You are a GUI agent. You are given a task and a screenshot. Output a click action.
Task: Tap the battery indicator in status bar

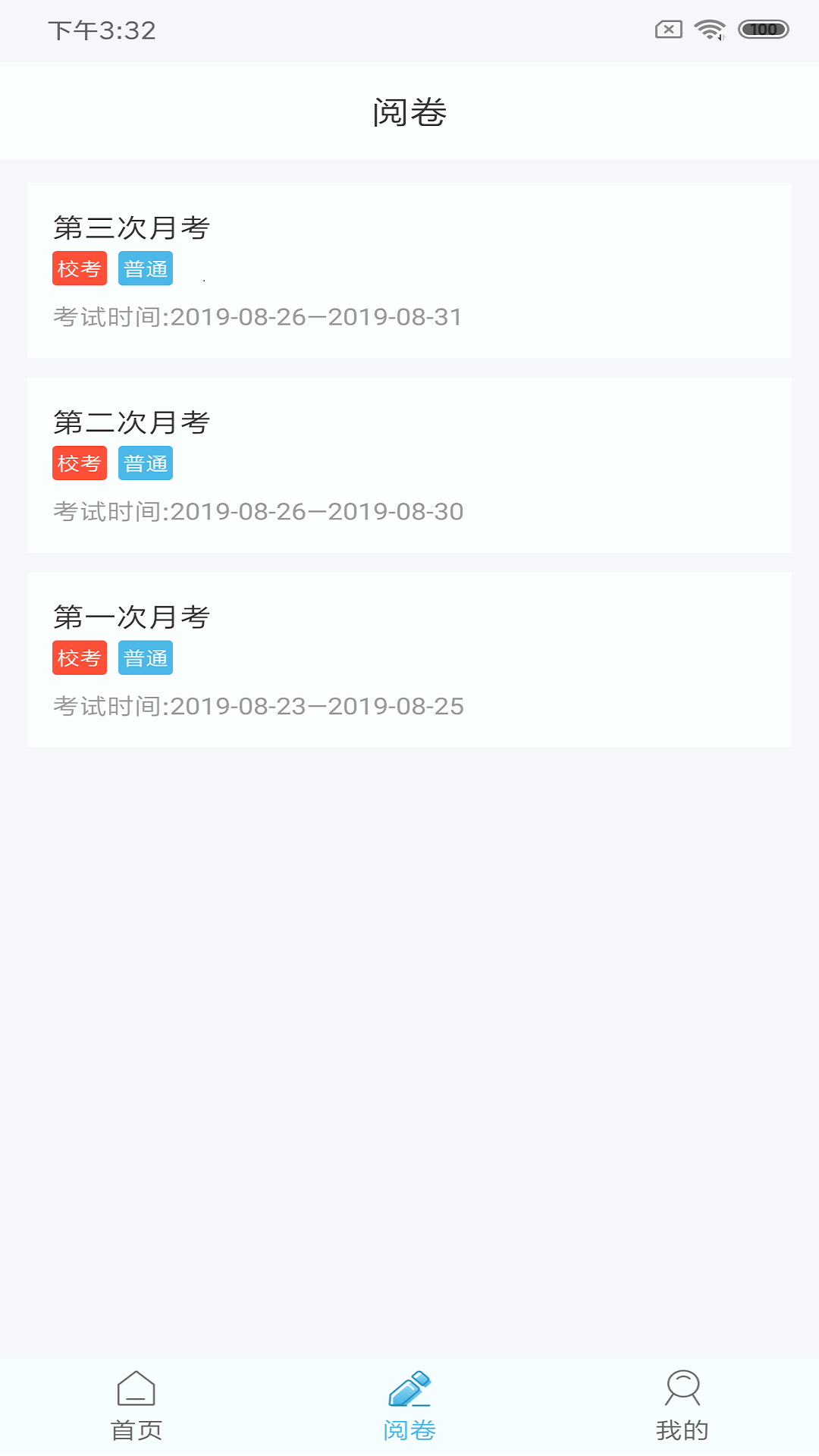(764, 29)
